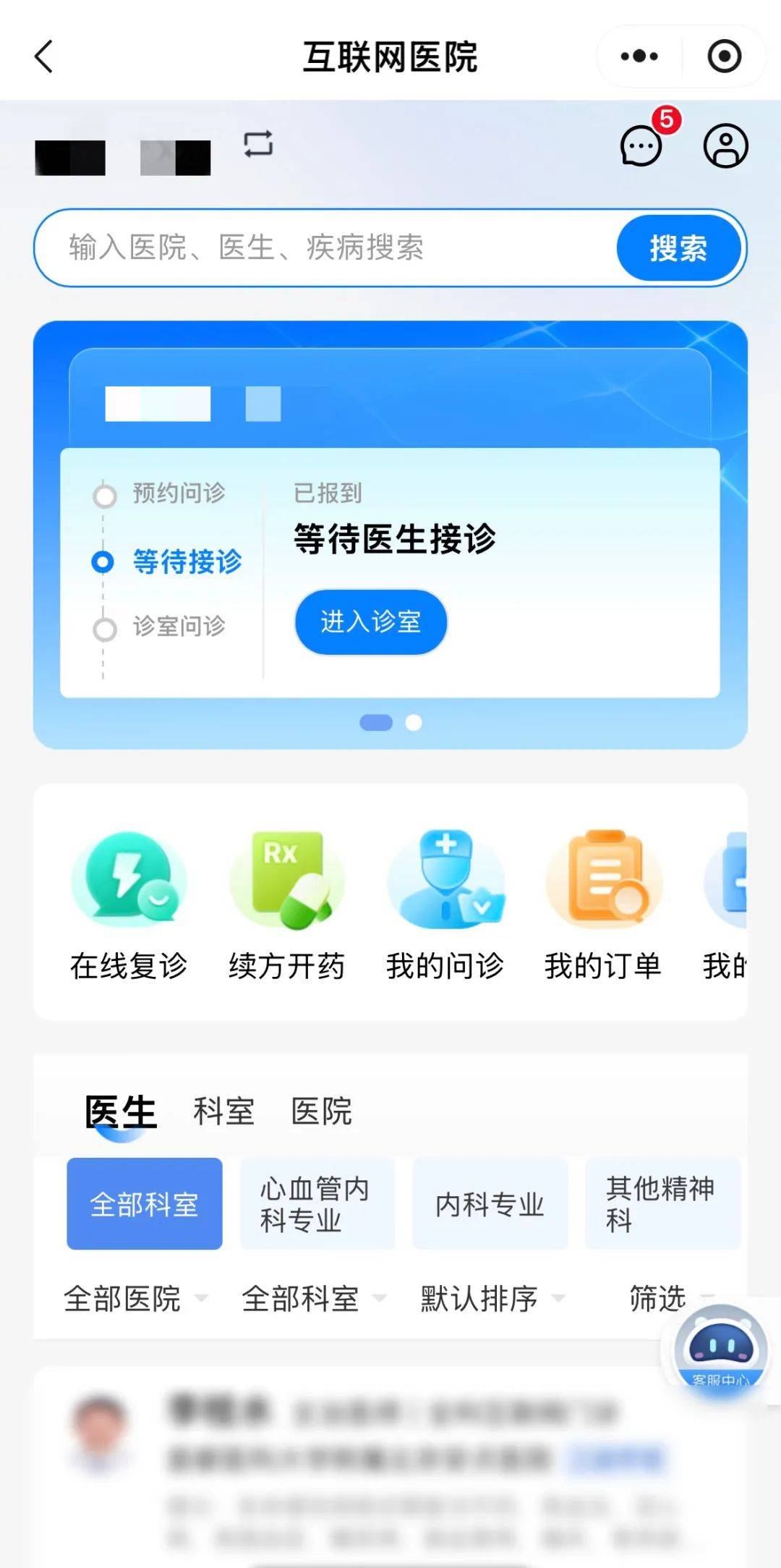Open the mini program overflow menu
This screenshot has width=781, height=1568.
coord(639,56)
